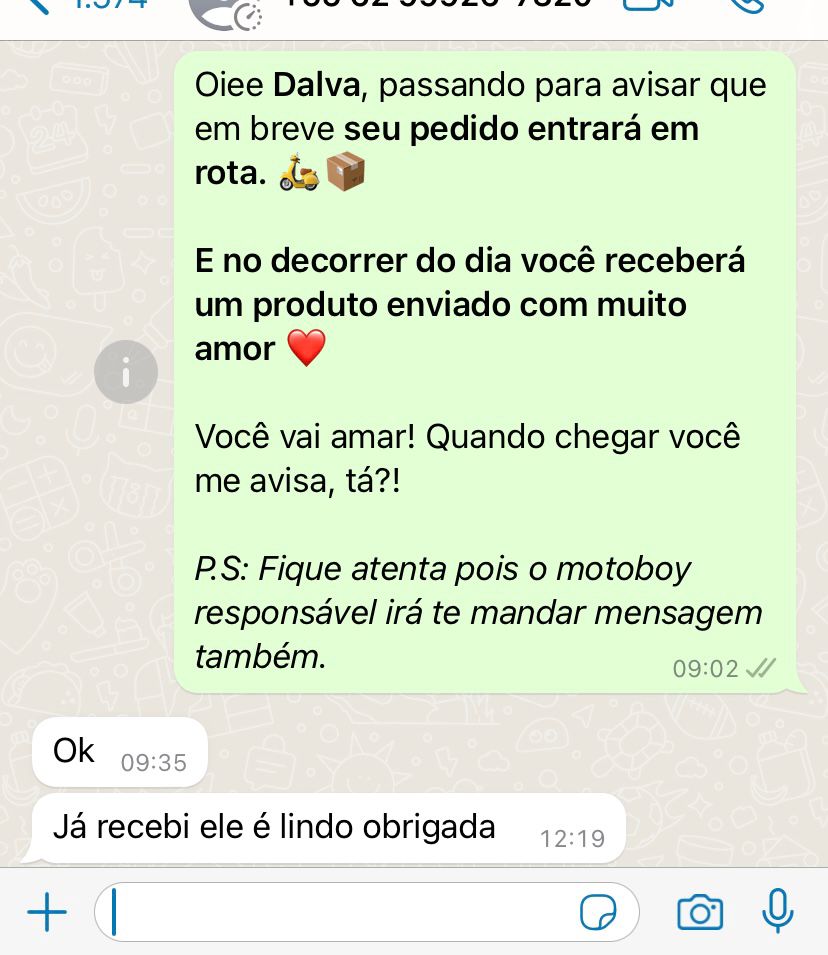Open the camera to send a photo

700,912
